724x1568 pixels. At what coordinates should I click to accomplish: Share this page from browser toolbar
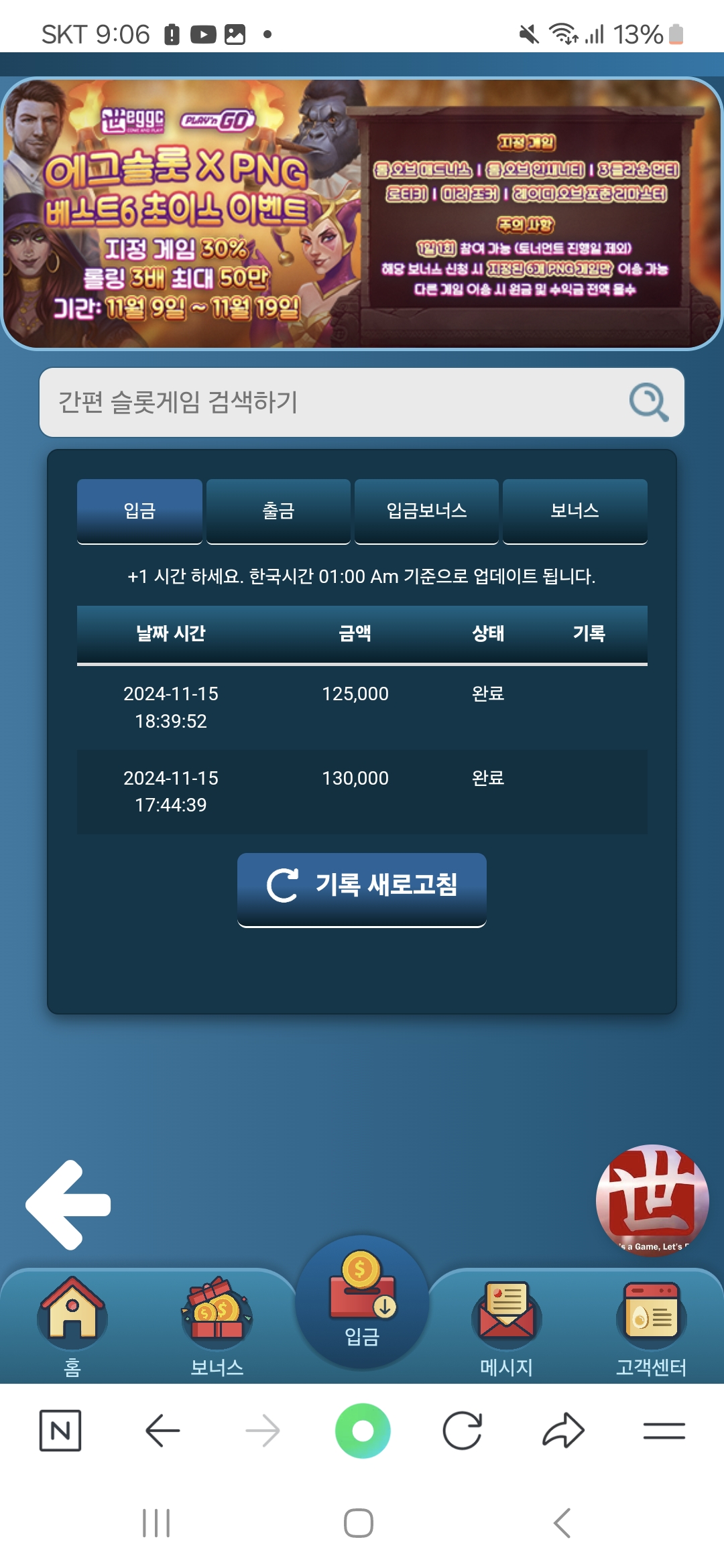coord(563,1431)
